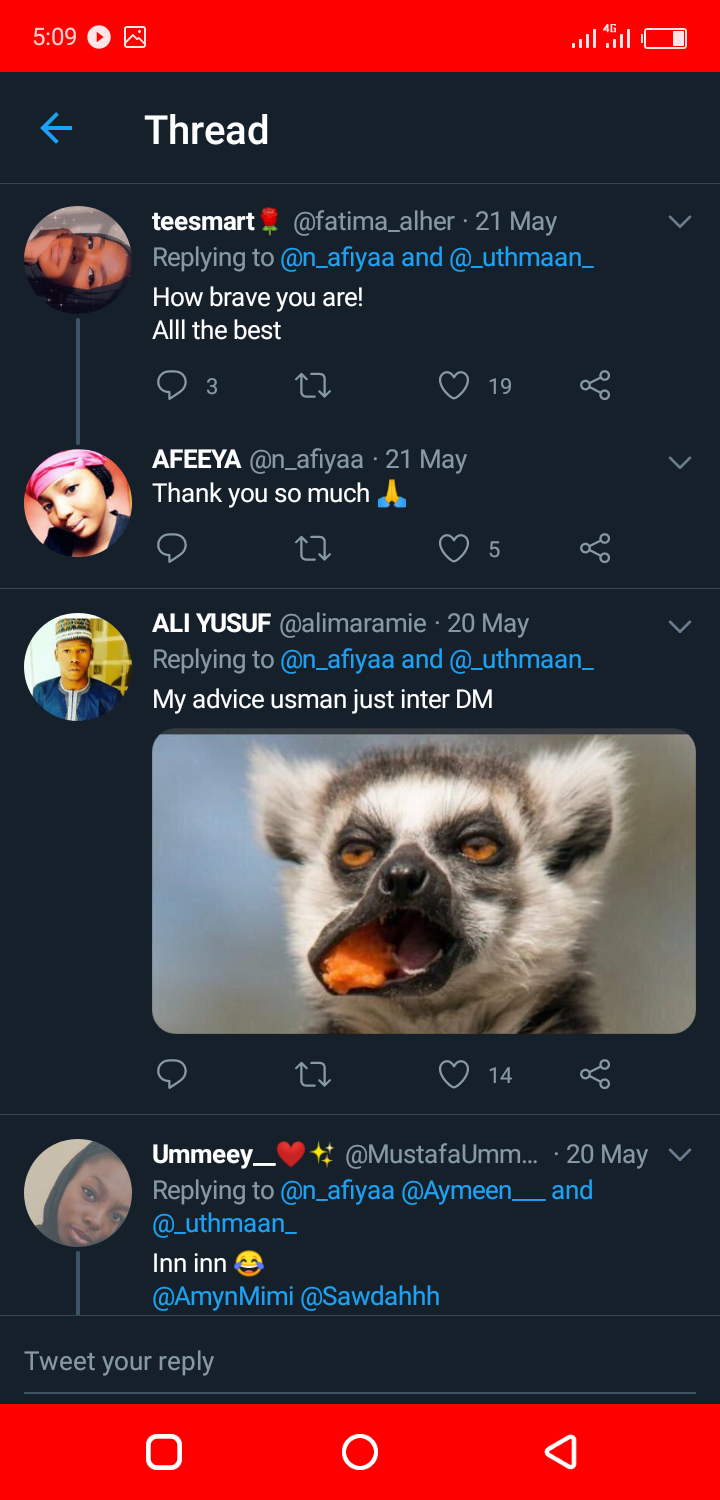Screen dimensions: 720x1500
Task: Expand options for ALI YUSUF's tweet
Action: [x=680, y=626]
